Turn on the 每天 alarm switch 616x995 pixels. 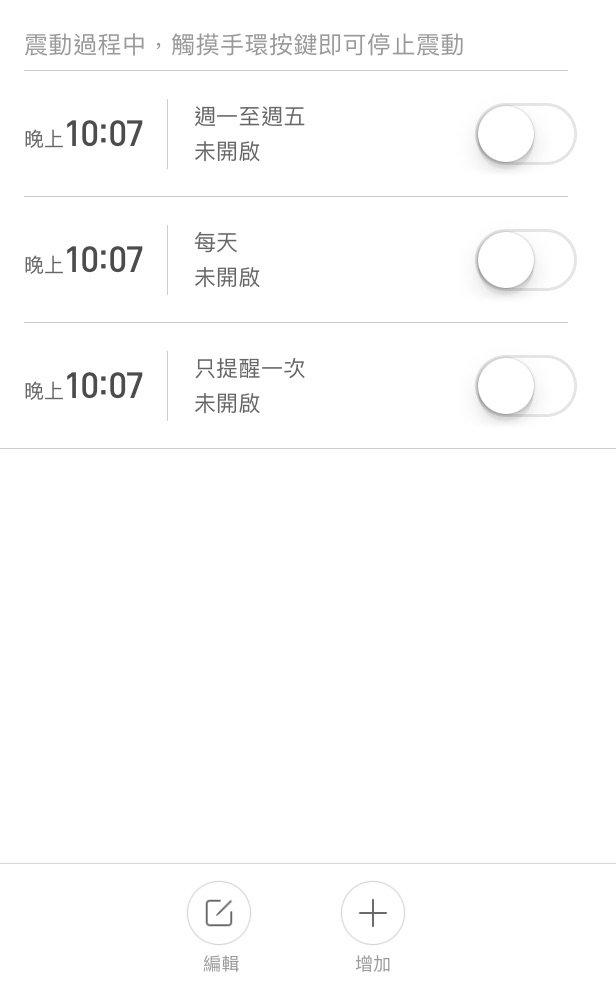[x=525, y=260]
